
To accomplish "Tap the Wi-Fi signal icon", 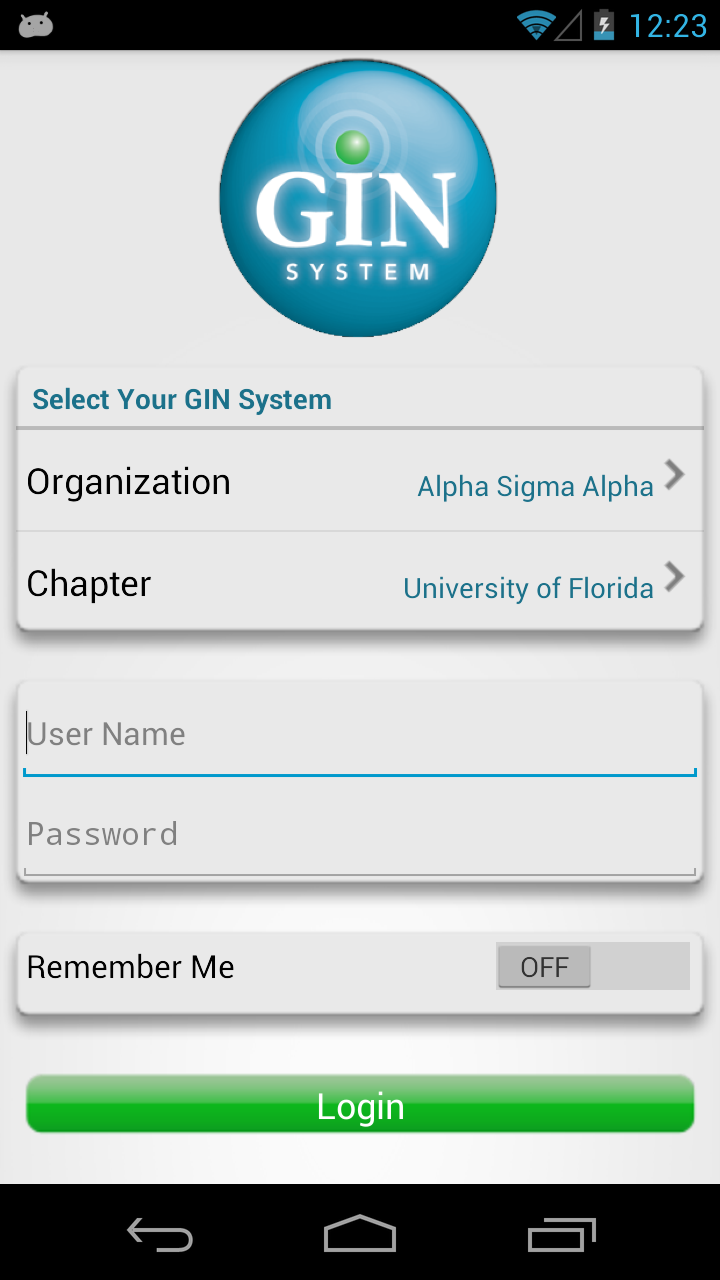I will click(536, 25).
